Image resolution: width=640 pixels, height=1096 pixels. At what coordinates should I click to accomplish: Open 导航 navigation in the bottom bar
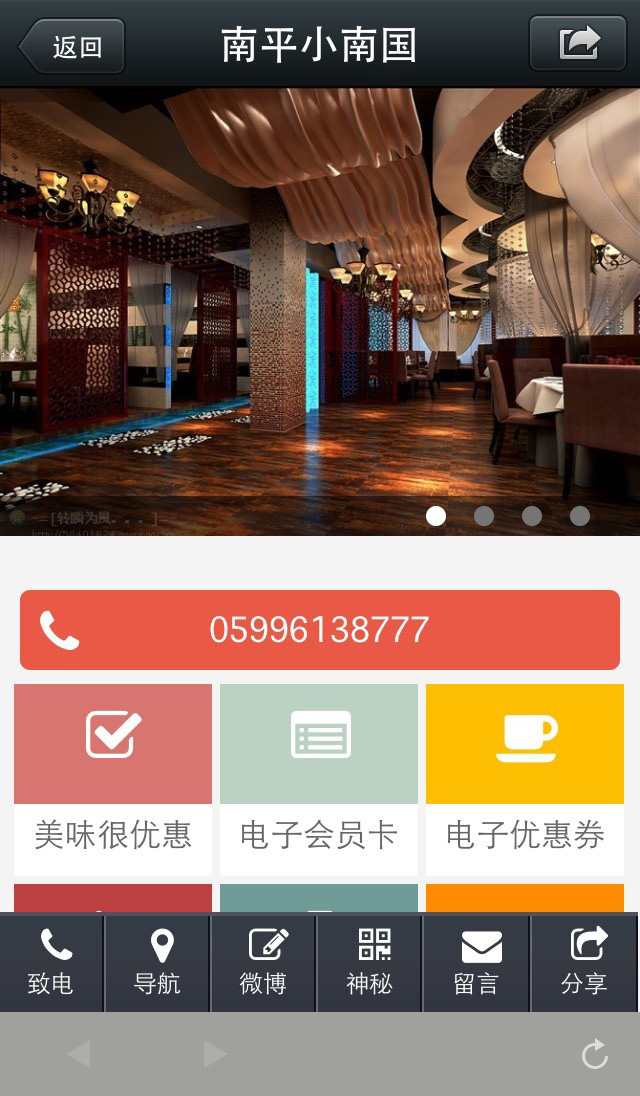[158, 962]
